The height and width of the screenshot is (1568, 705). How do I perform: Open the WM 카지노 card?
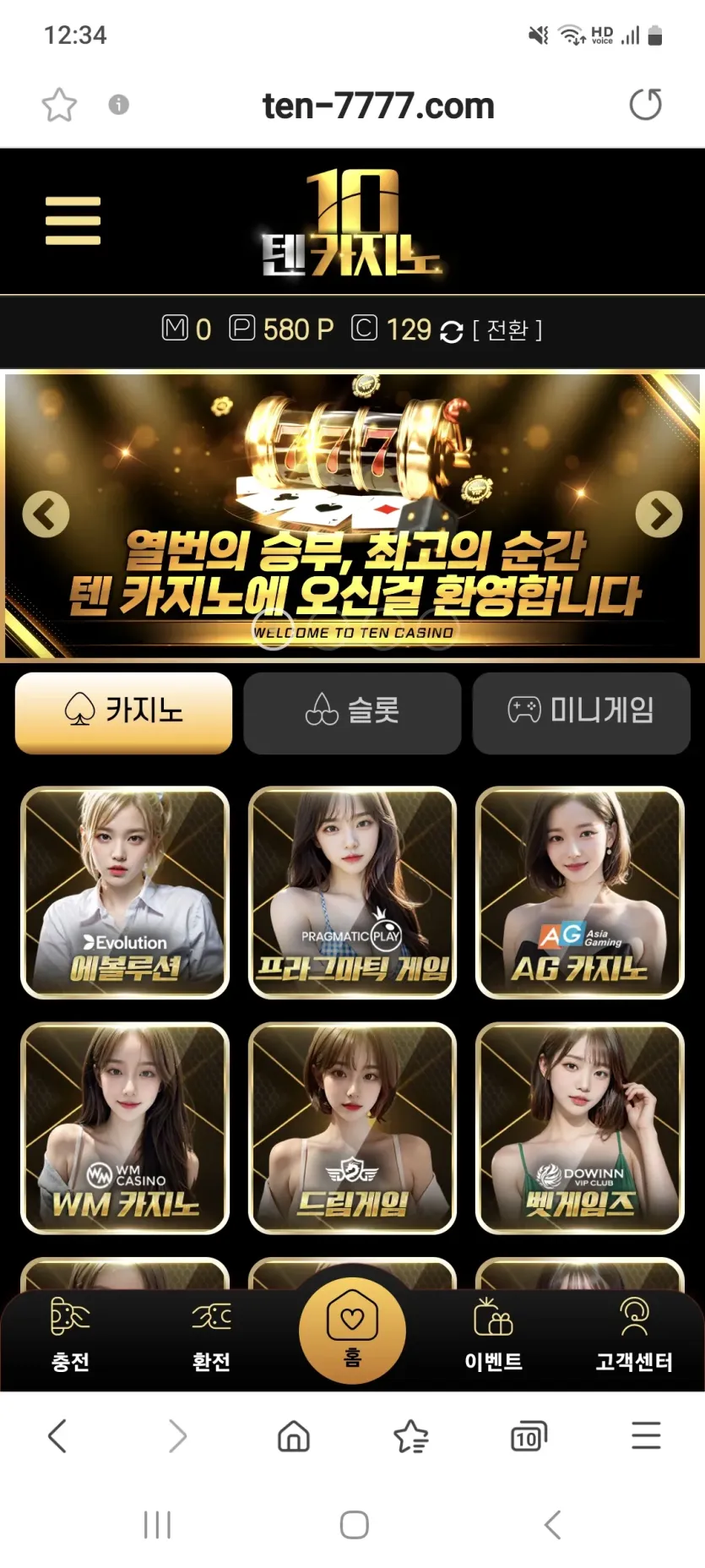tap(125, 1128)
